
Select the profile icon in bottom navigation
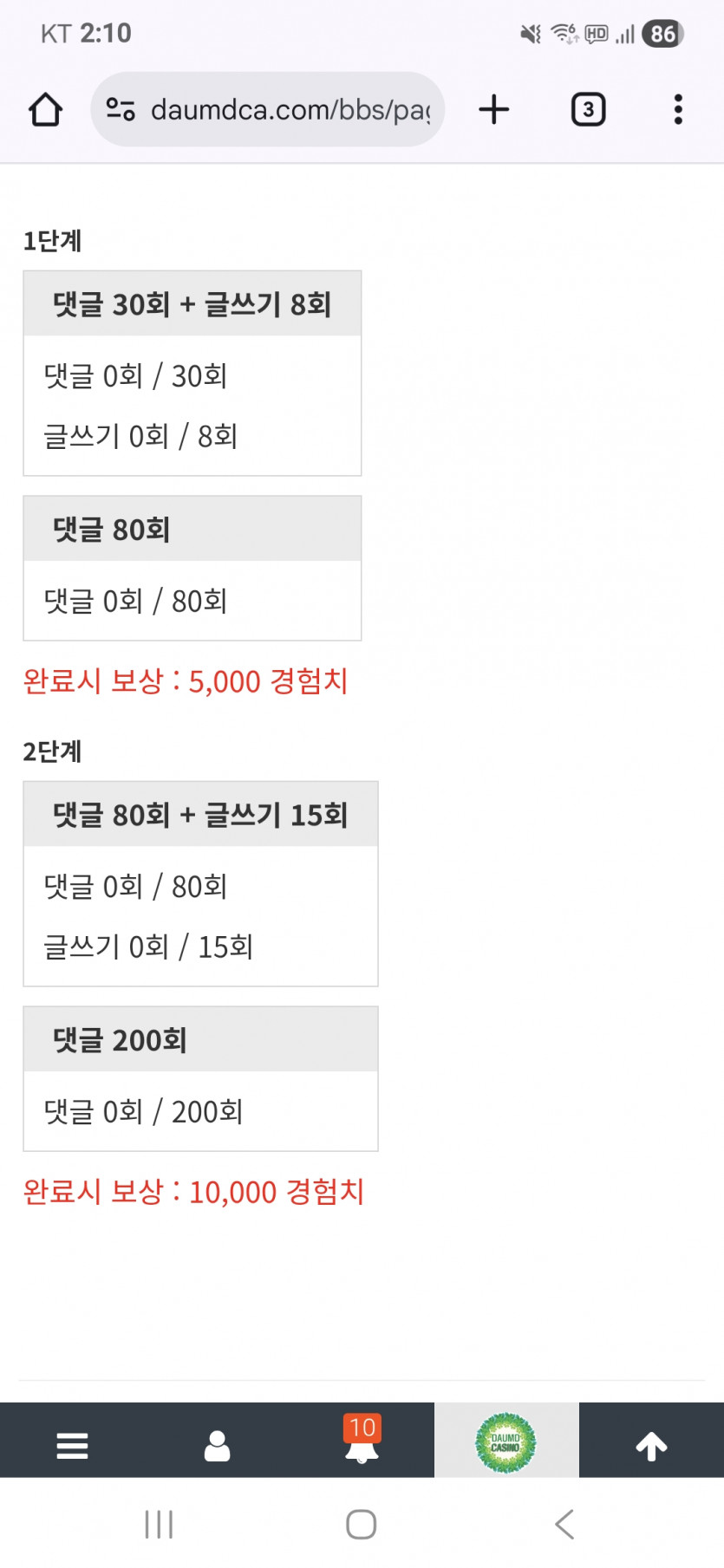[217, 1440]
